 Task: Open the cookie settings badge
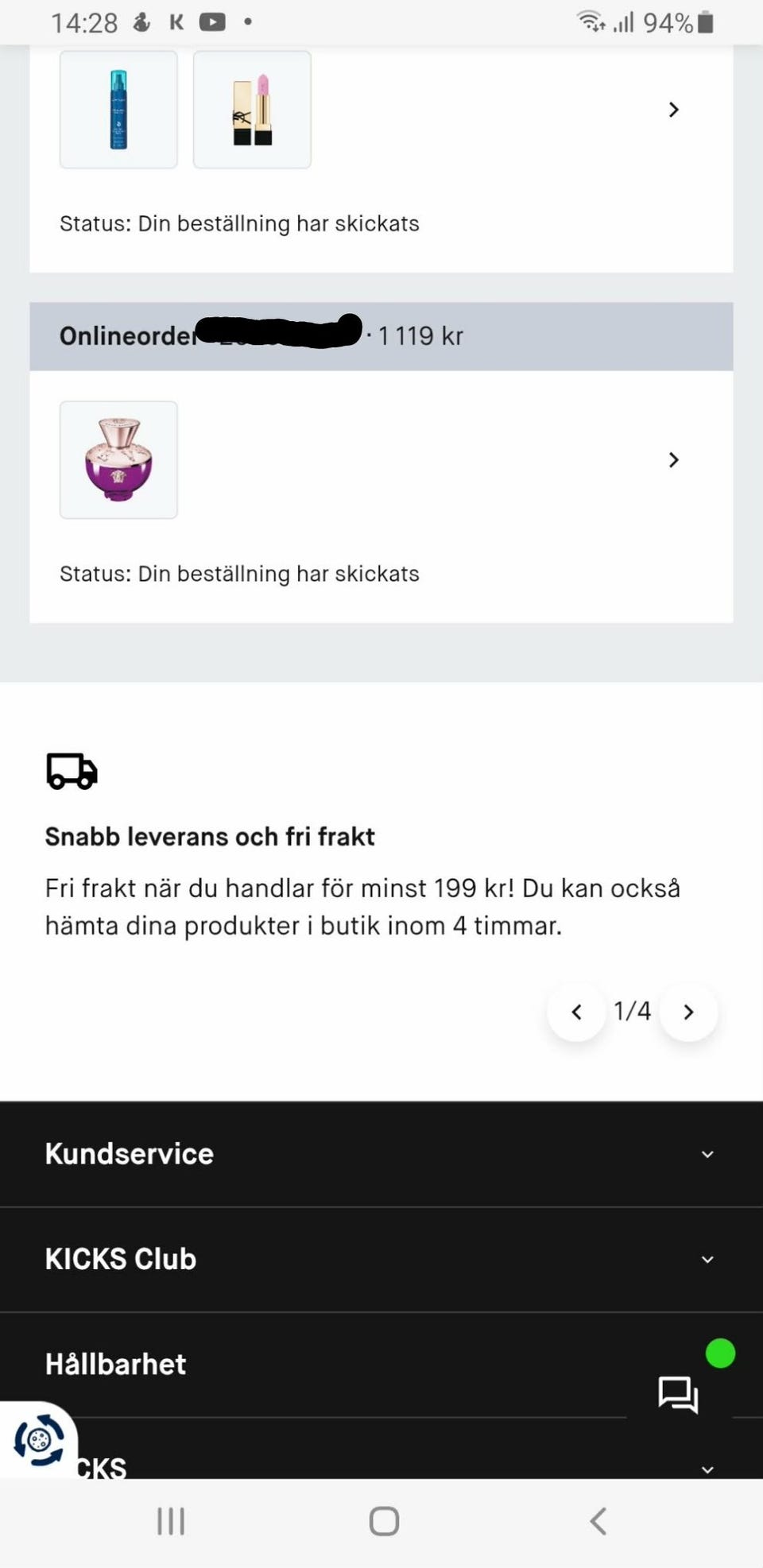click(38, 1439)
